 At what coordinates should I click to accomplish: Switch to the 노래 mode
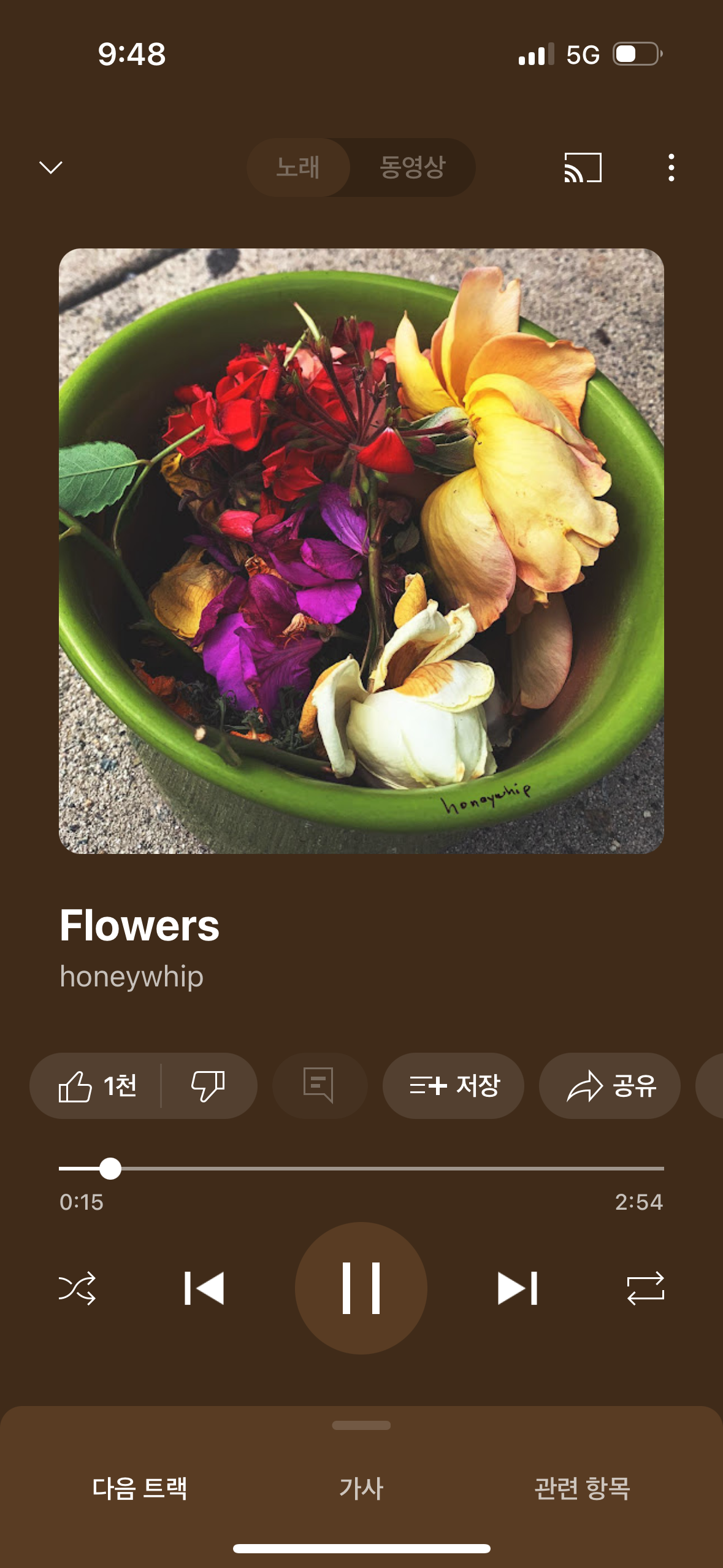point(298,167)
